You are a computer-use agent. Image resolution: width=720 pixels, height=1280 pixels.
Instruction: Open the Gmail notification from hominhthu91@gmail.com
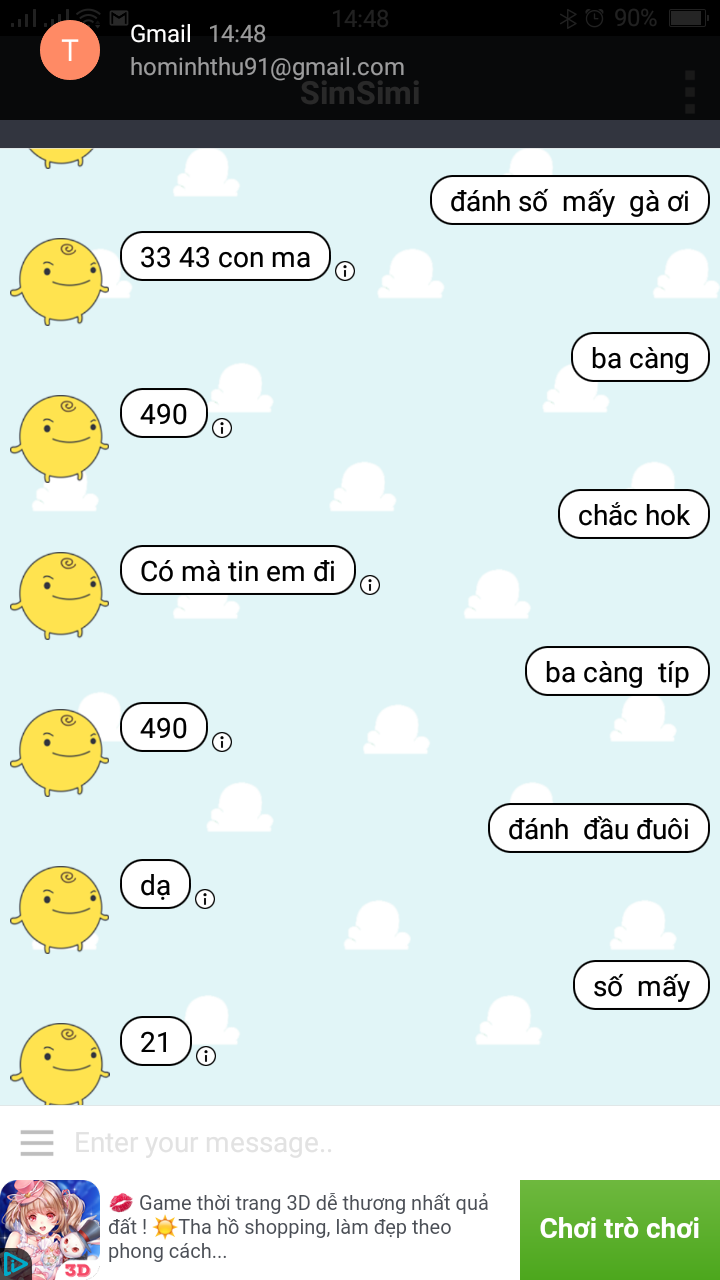point(267,52)
